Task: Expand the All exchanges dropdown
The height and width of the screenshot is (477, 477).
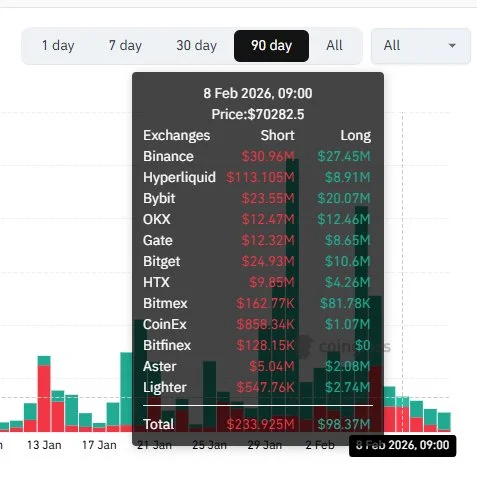Action: (421, 46)
